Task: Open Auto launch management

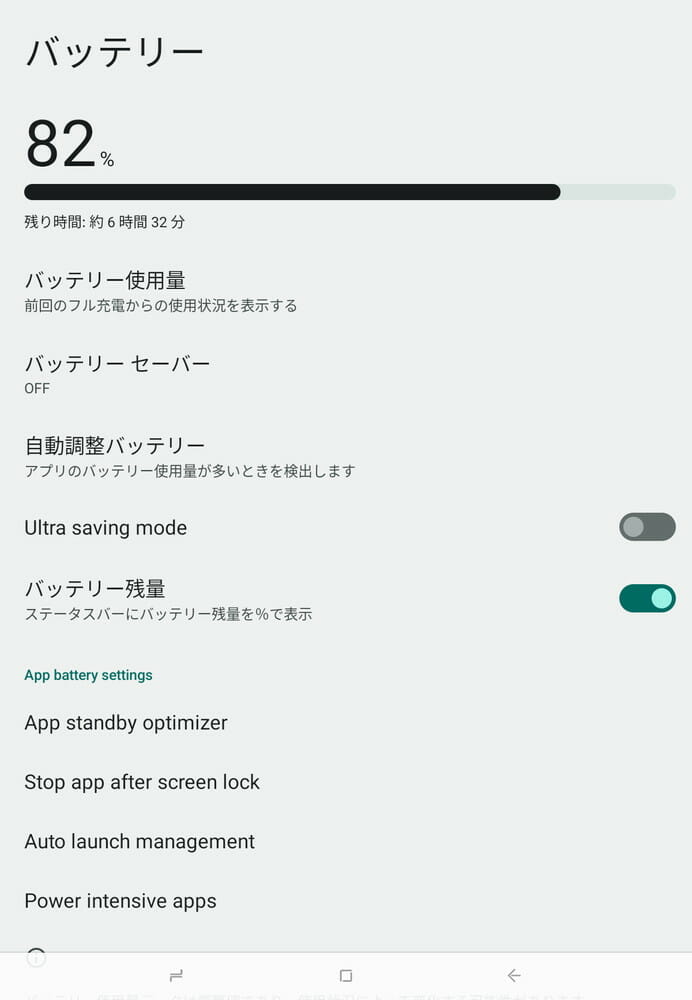Action: coord(139,842)
